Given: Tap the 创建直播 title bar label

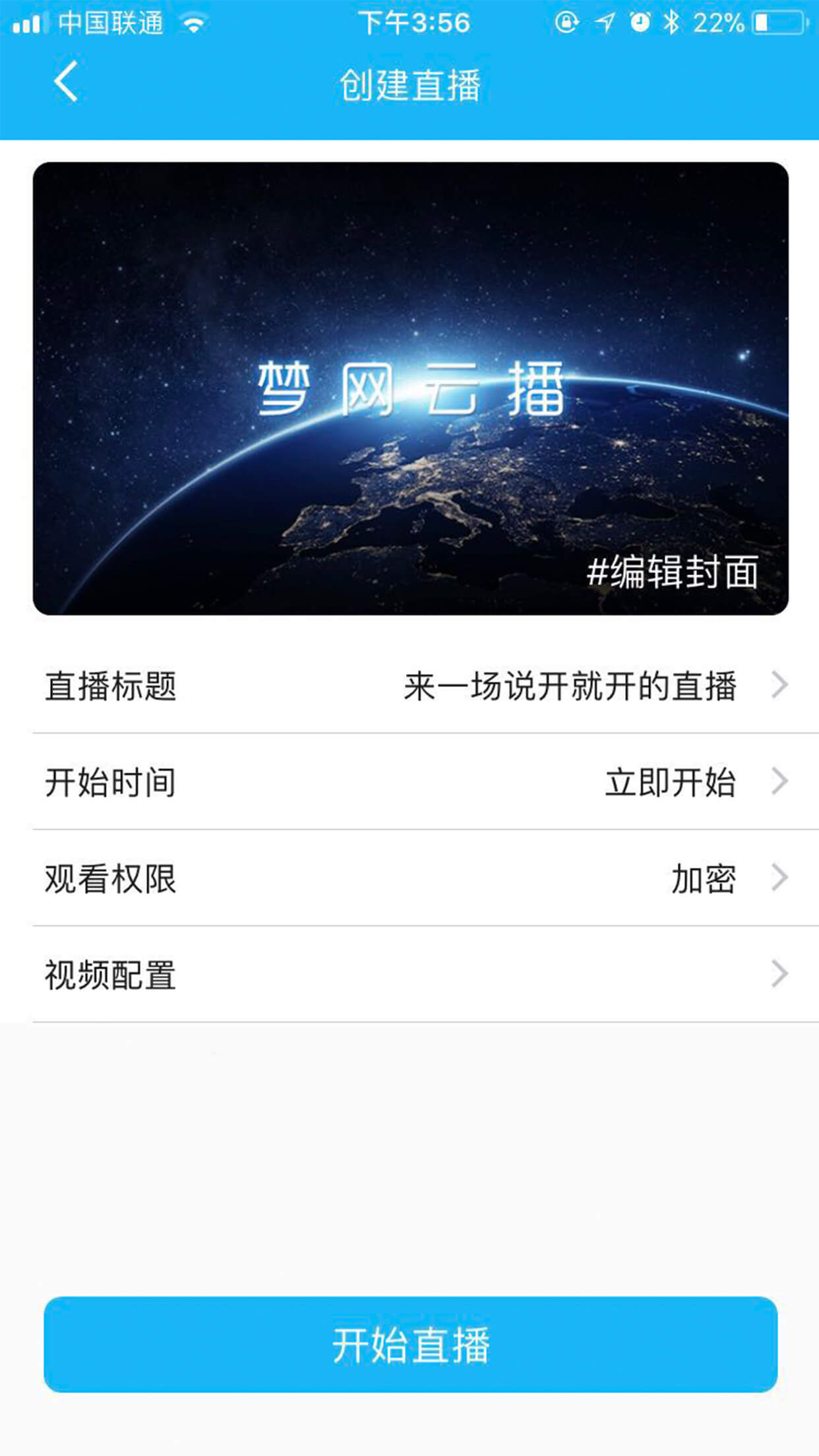Looking at the screenshot, I should 409,82.
